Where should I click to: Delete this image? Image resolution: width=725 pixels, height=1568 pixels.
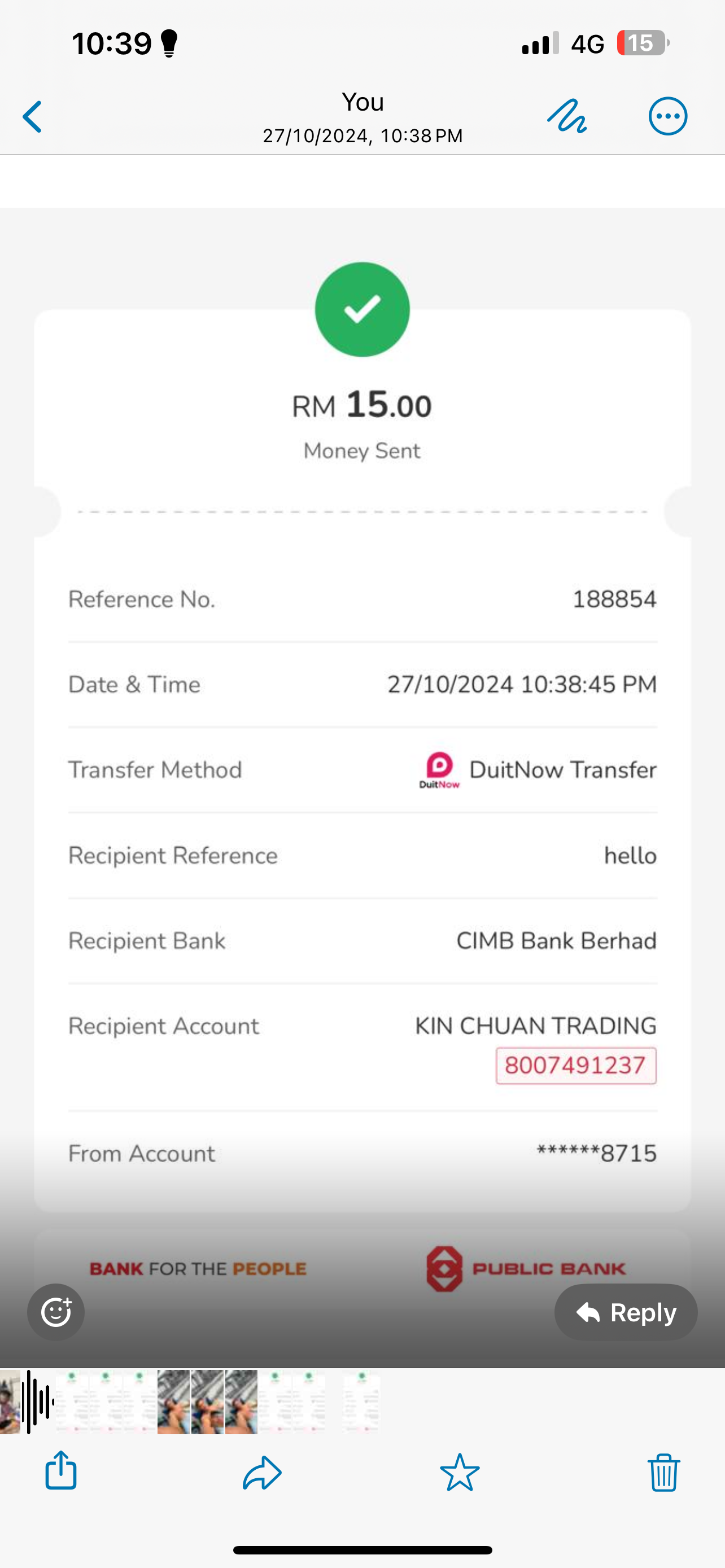tap(663, 1472)
